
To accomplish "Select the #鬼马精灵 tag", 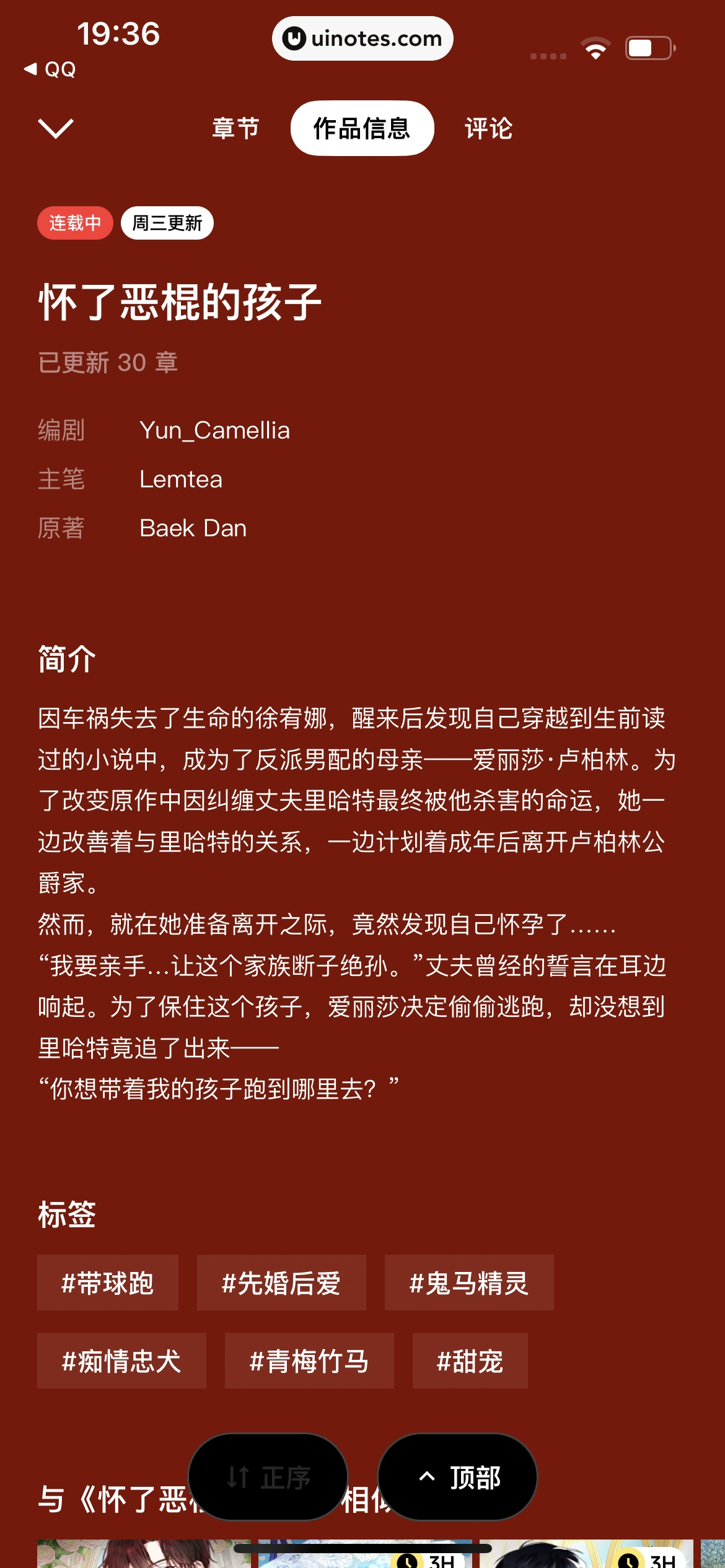I will pos(469,1283).
